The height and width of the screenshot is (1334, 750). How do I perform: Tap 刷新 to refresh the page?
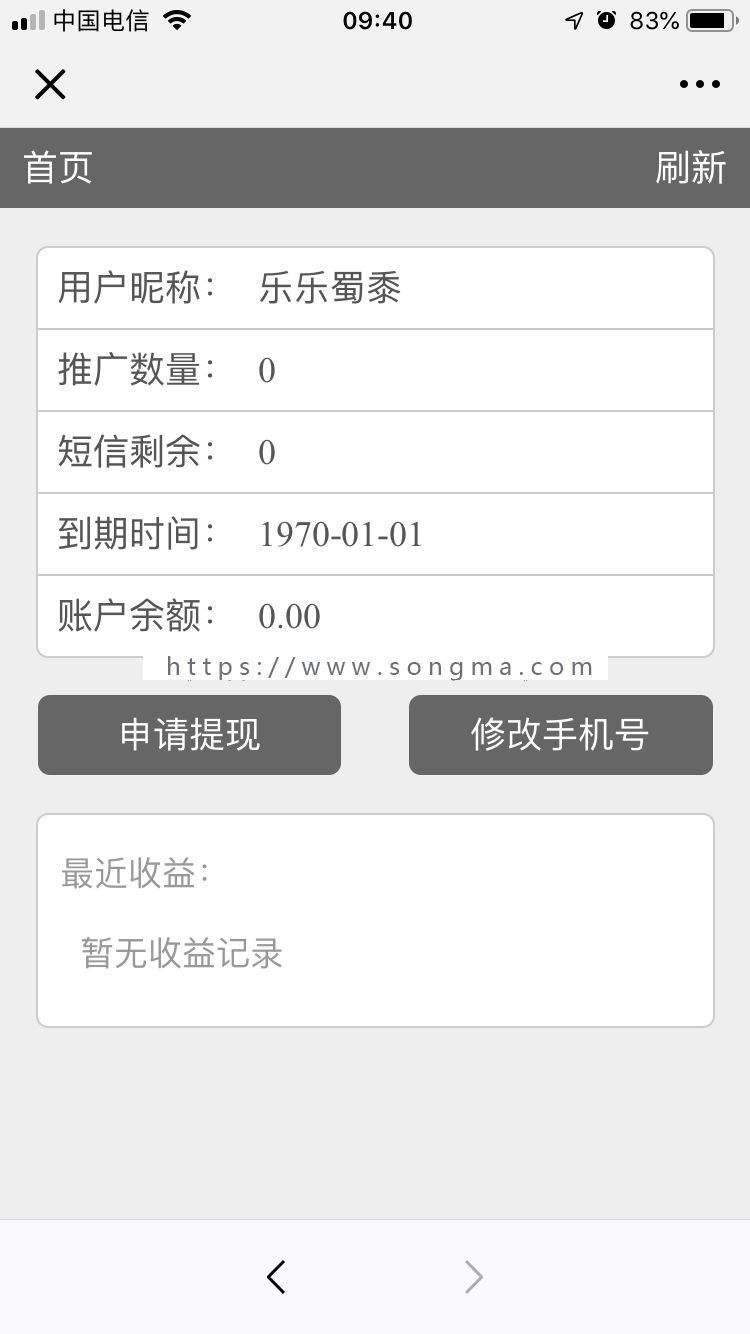coord(690,167)
